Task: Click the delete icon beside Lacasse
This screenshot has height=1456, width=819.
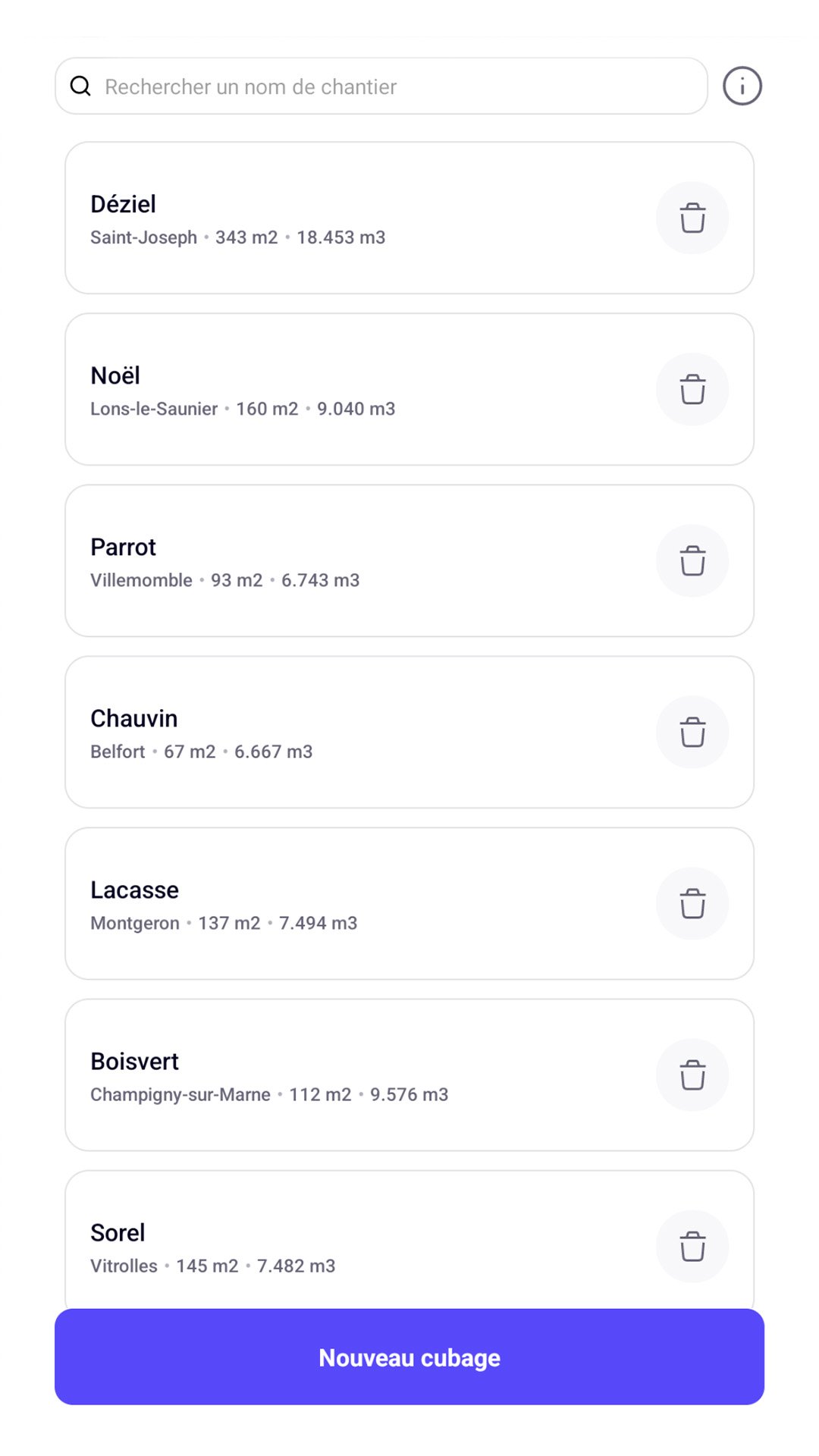Action: (x=692, y=903)
